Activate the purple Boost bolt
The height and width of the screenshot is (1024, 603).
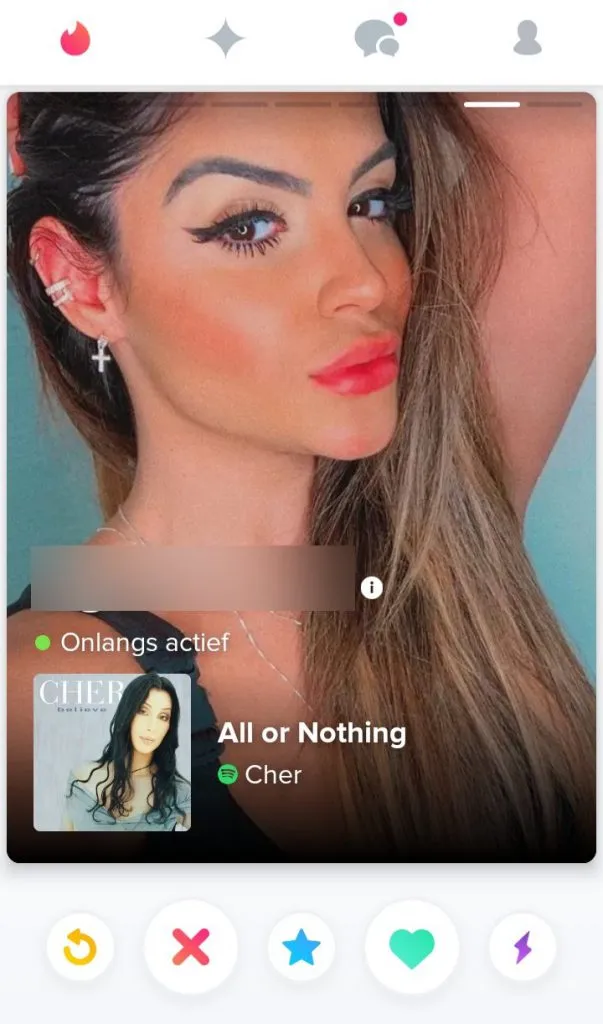[522, 947]
